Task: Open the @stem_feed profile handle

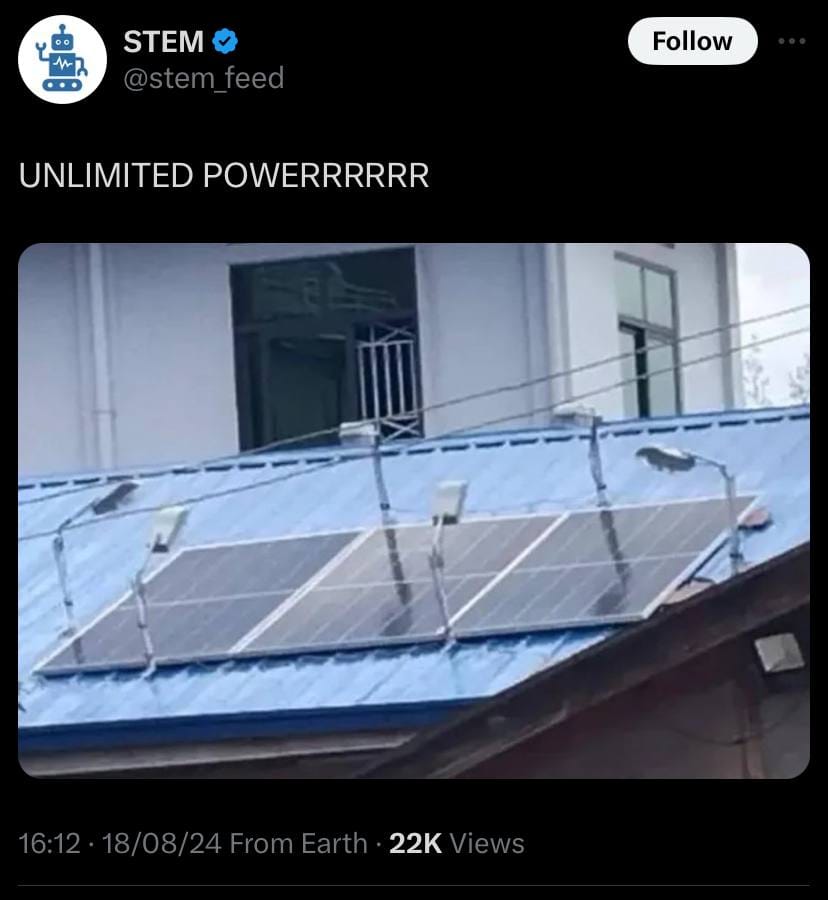Action: pos(203,77)
